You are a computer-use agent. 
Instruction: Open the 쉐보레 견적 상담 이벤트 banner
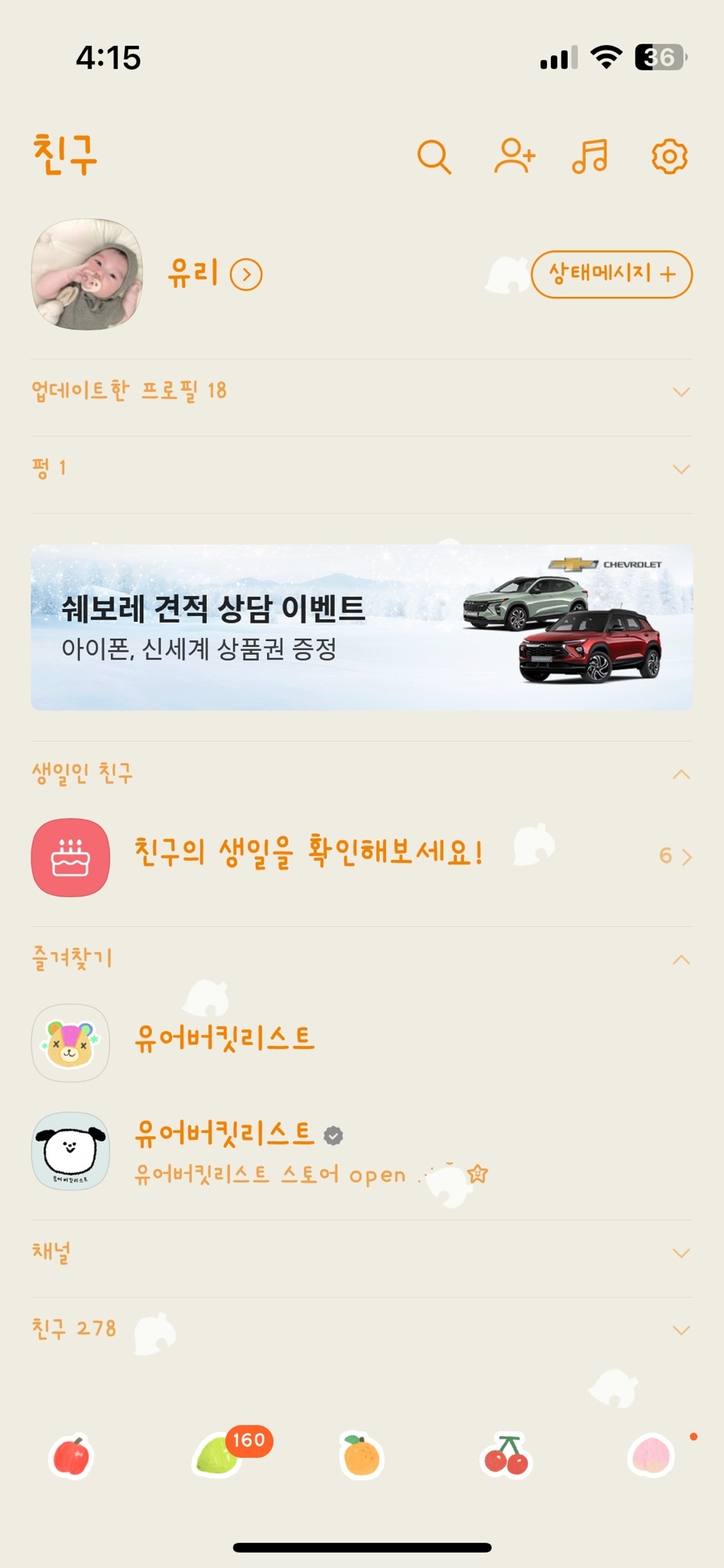pos(362,628)
